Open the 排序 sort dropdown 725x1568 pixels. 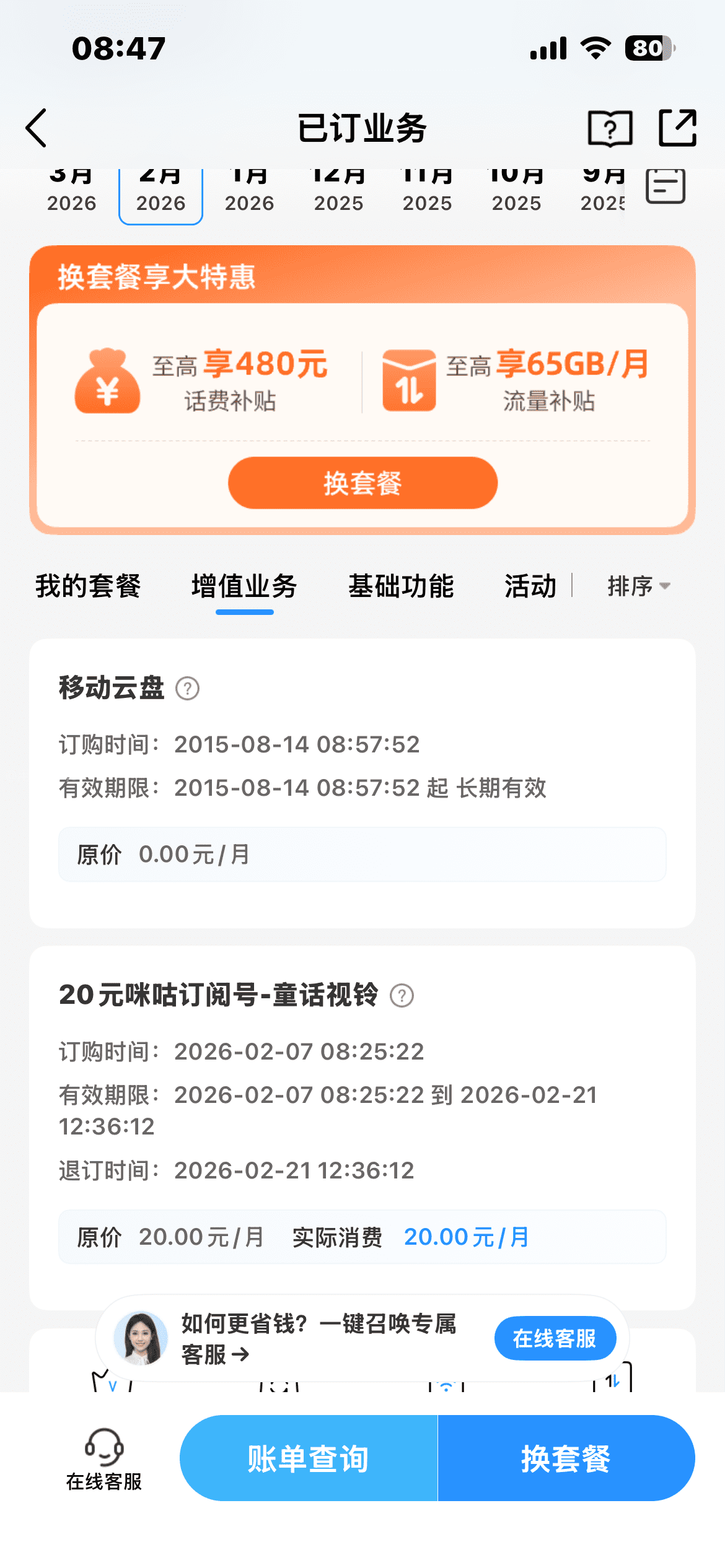coord(638,586)
